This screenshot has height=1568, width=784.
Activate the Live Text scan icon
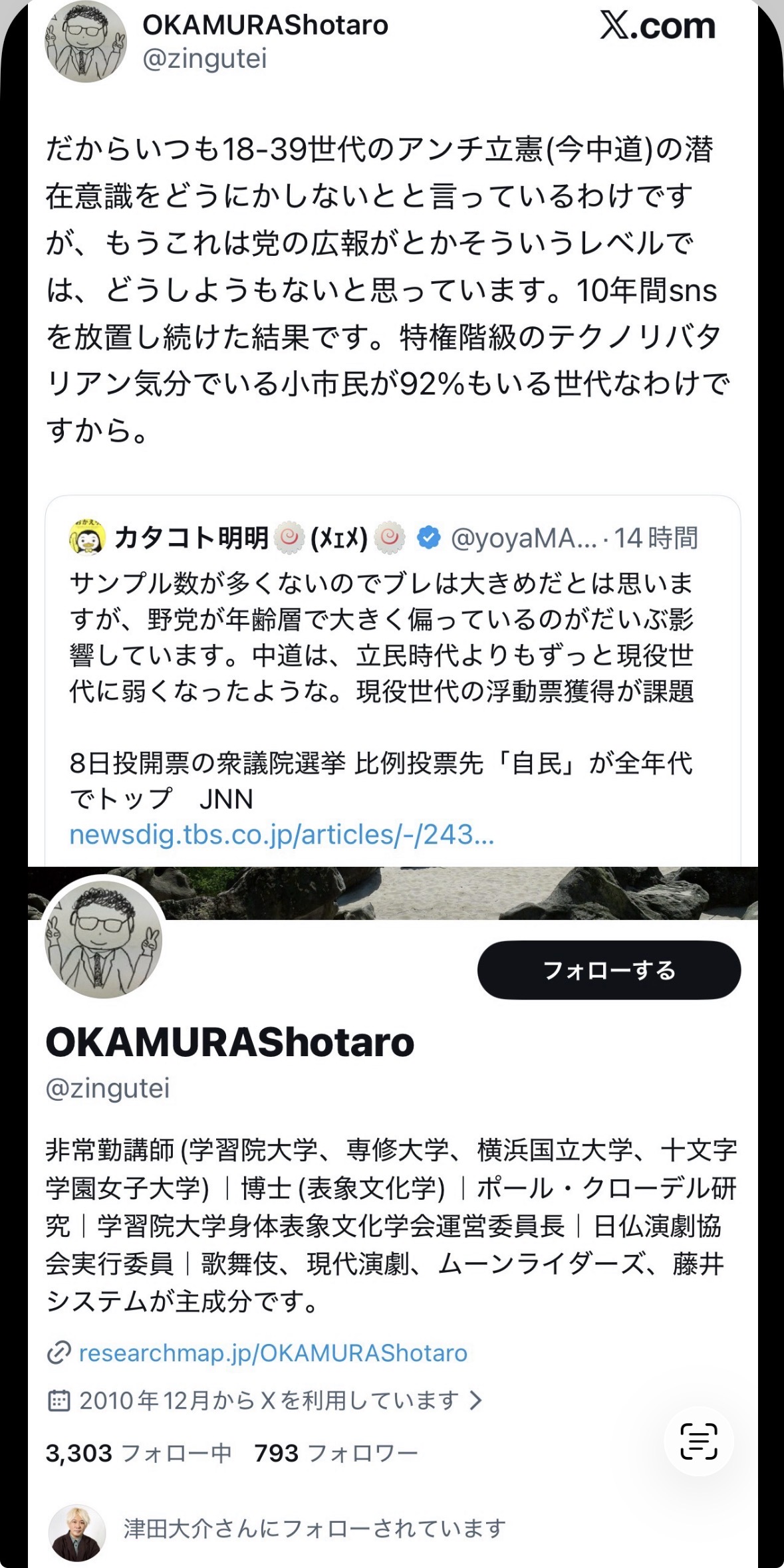698,1441
